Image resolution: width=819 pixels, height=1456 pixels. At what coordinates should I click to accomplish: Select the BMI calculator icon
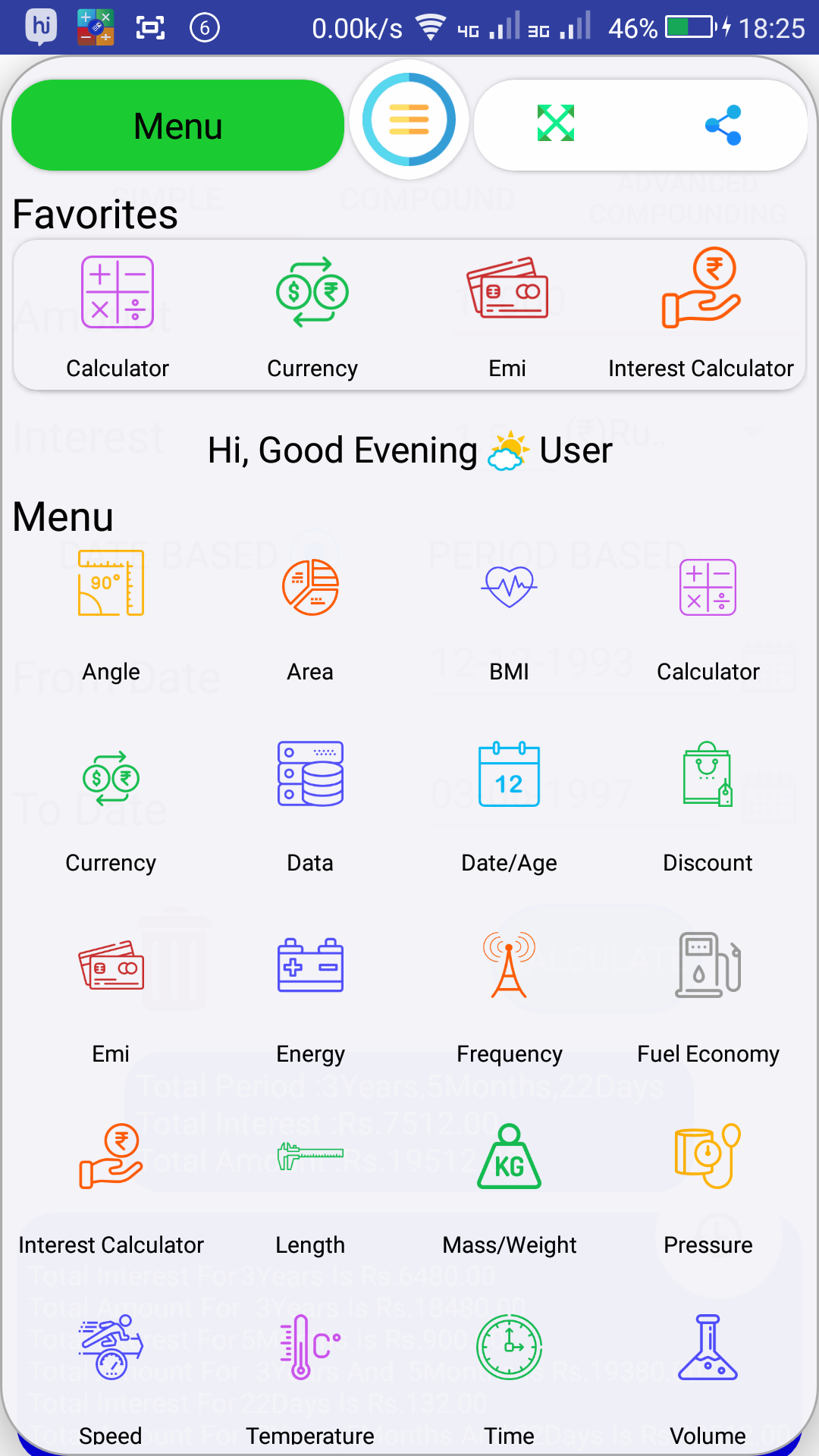pyautogui.click(x=509, y=585)
